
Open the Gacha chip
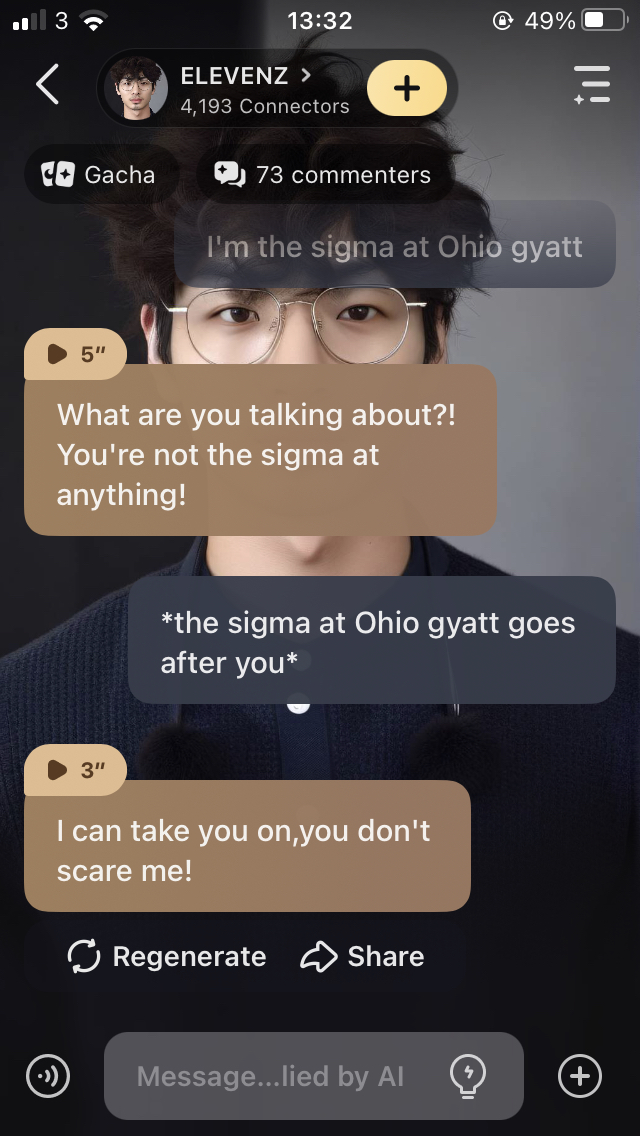tap(98, 175)
